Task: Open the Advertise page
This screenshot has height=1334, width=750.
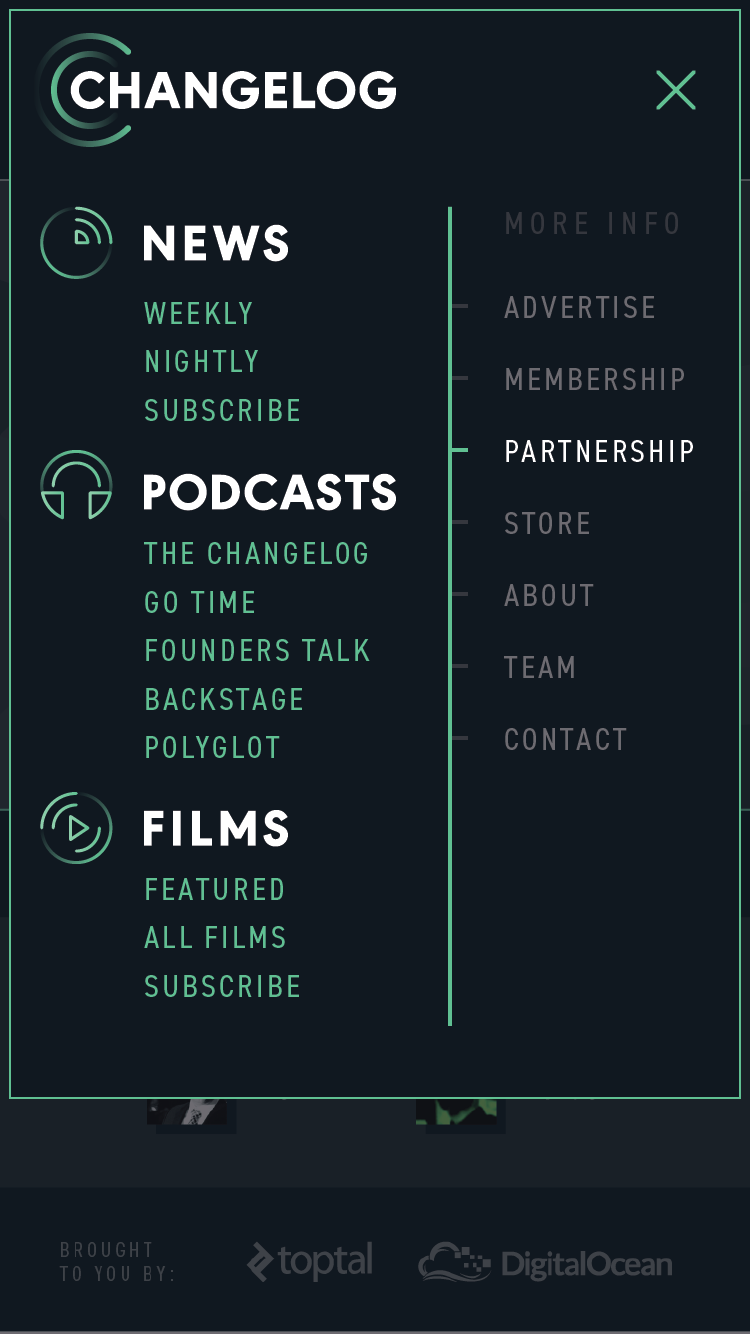Action: pyautogui.click(x=580, y=307)
